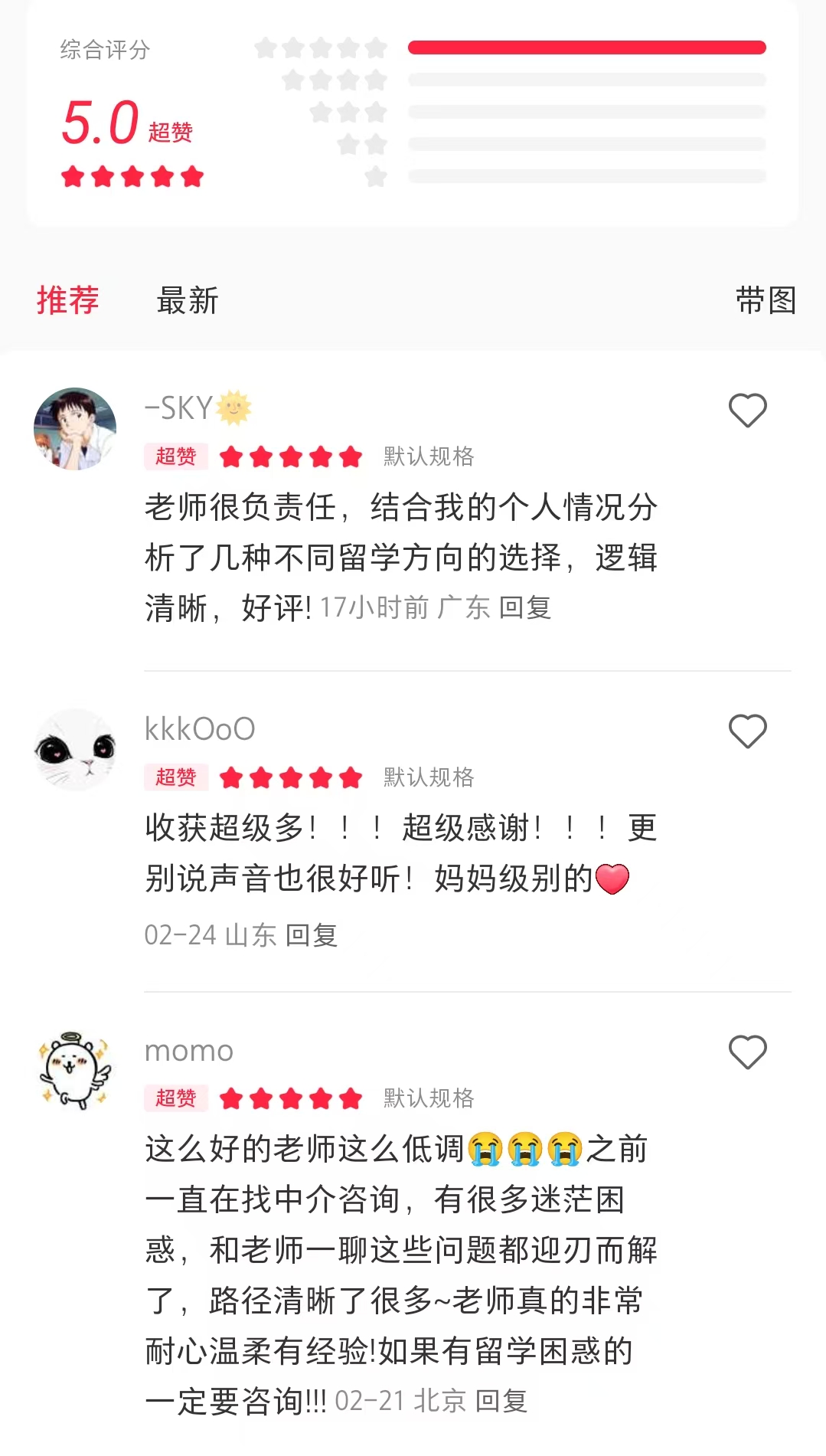The width and height of the screenshot is (826, 1456).
Task: Open momo's avatar
Action: pos(75,1071)
